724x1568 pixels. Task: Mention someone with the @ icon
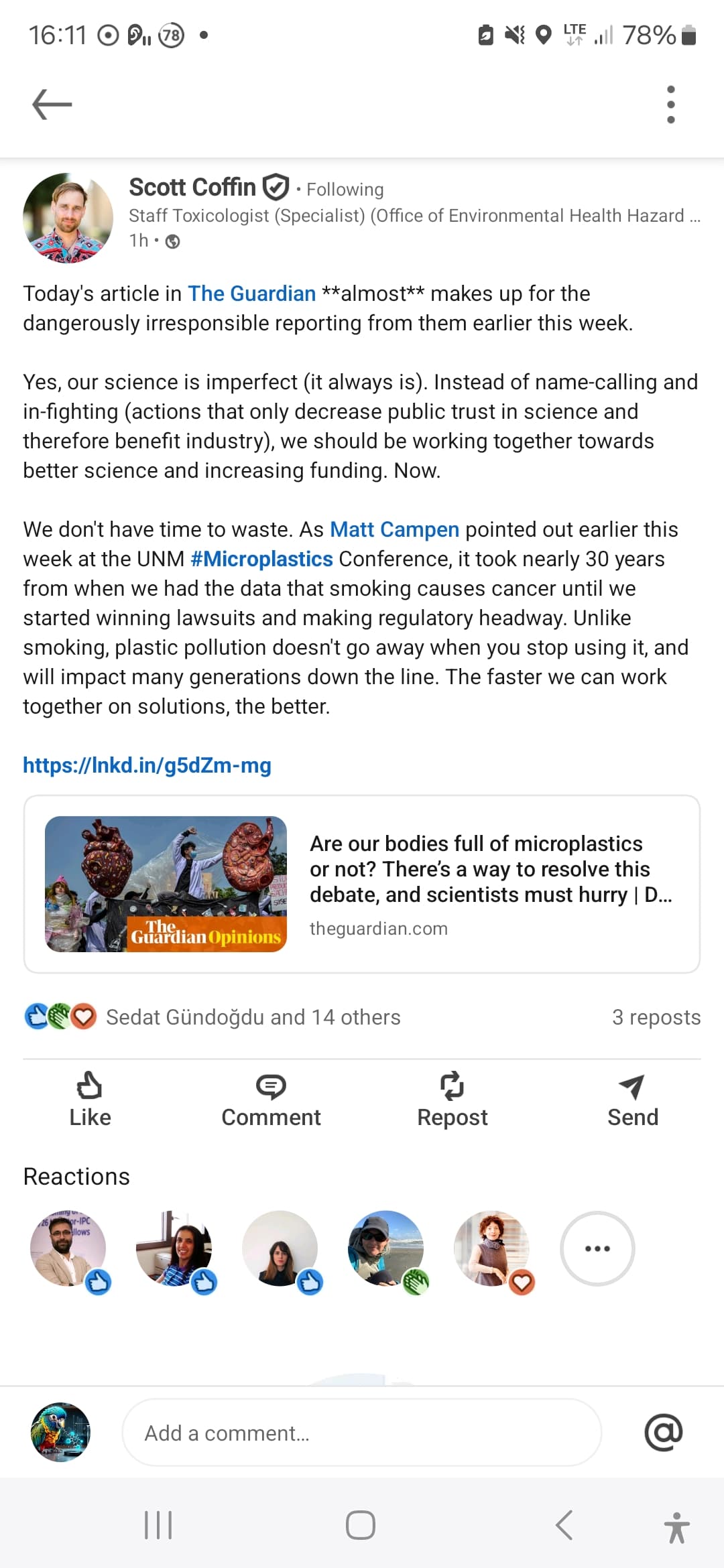point(663,1433)
